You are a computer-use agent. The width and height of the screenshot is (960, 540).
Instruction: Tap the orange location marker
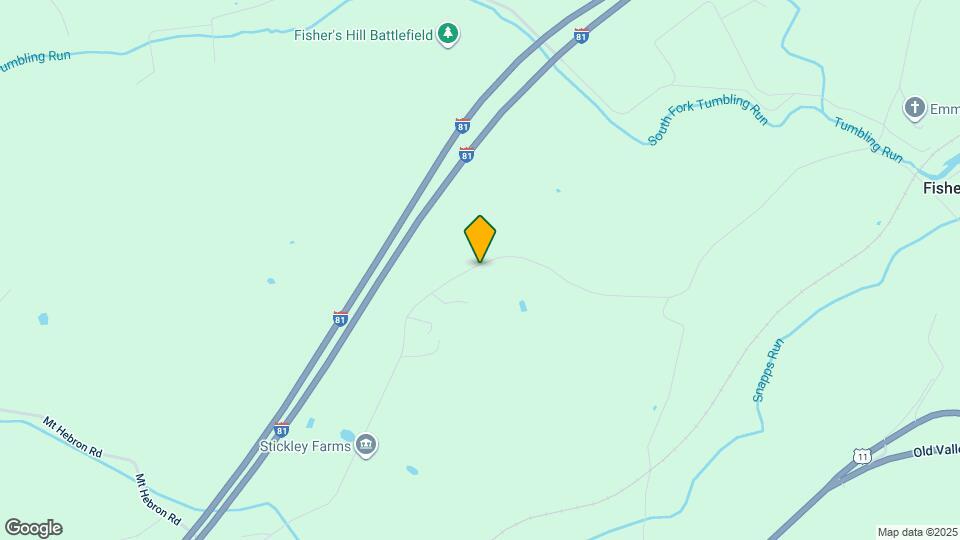(480, 239)
